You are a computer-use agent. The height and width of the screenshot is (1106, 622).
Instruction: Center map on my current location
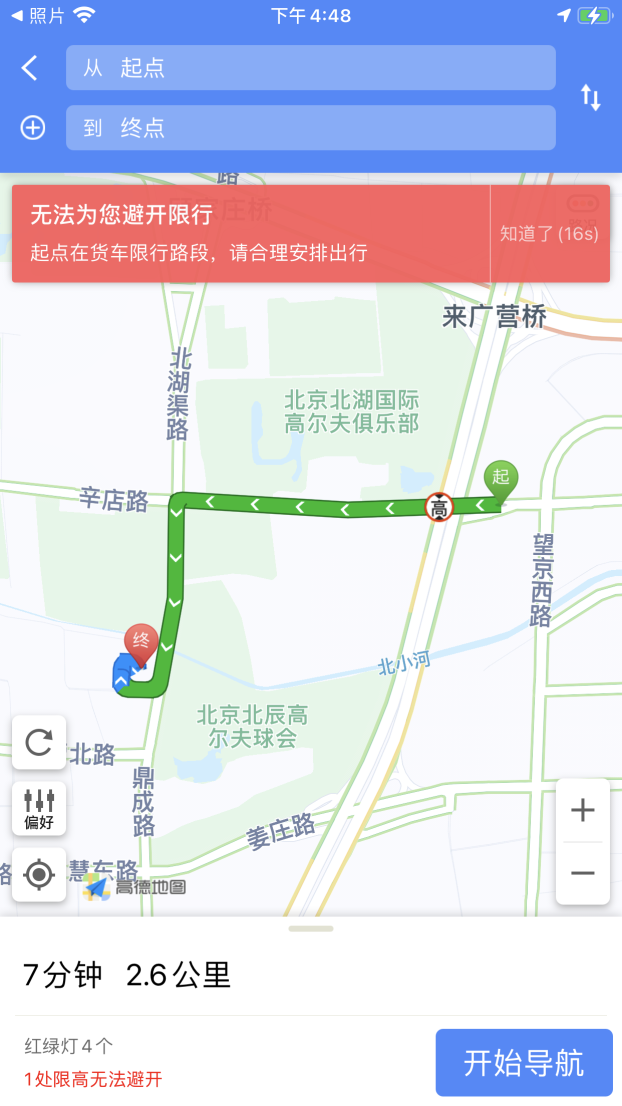pyautogui.click(x=39, y=875)
